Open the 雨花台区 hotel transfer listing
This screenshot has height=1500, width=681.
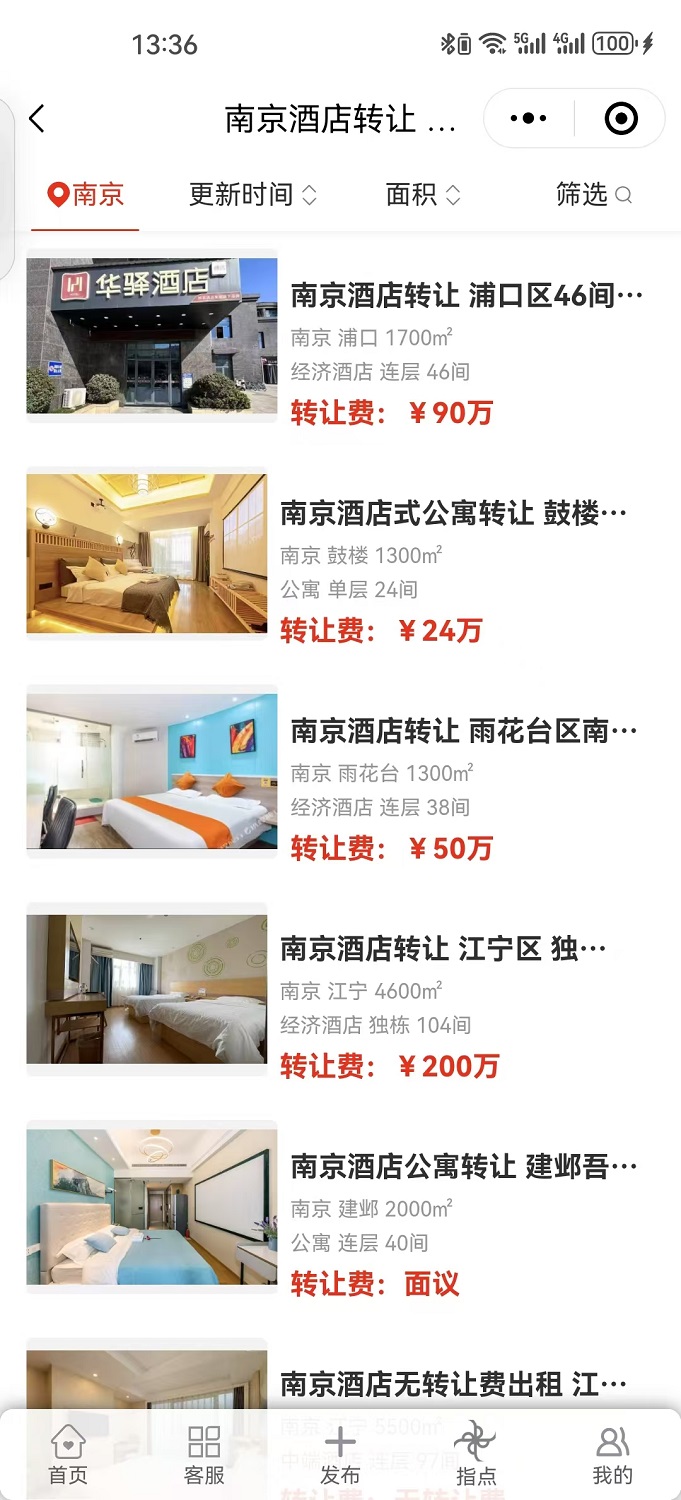click(x=463, y=731)
